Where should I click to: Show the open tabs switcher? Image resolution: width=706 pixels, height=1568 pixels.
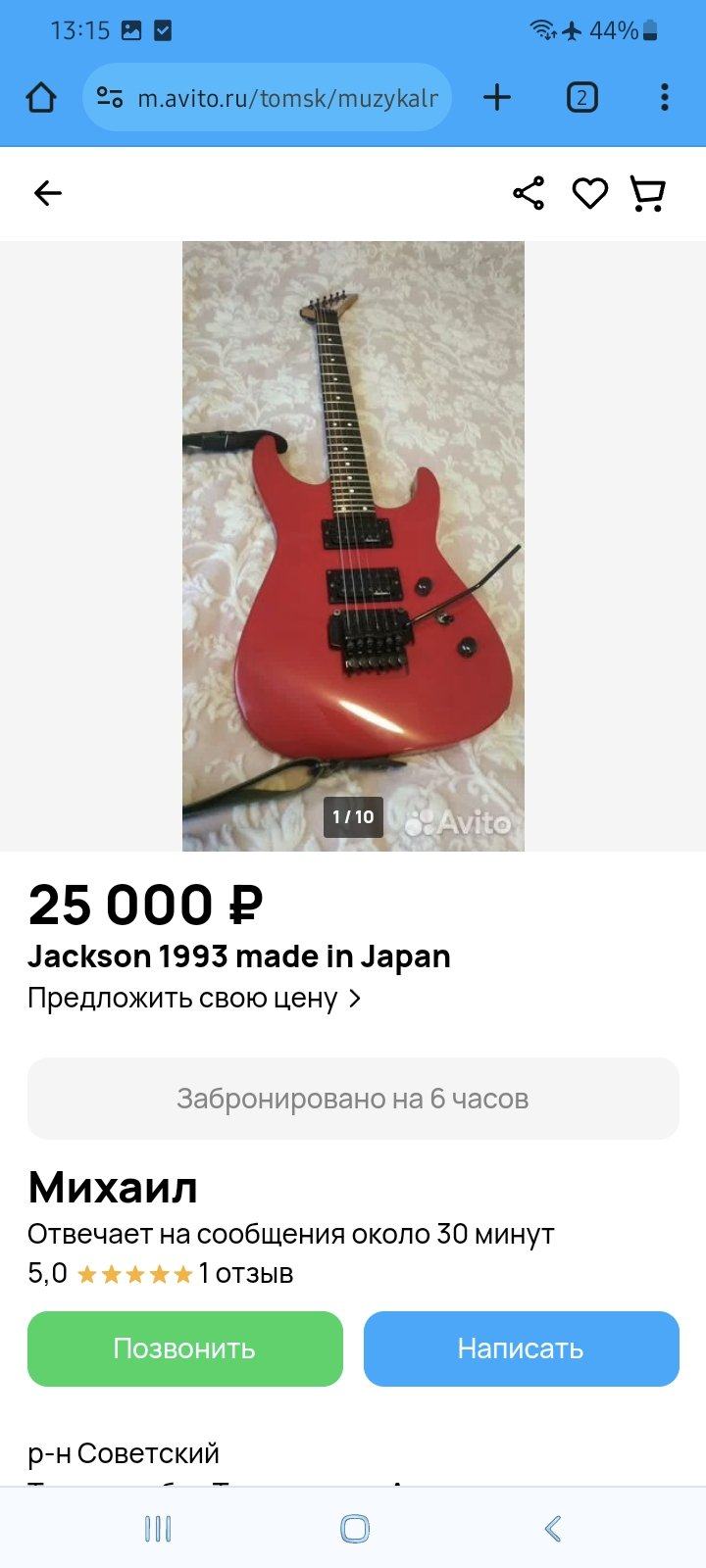(x=581, y=97)
